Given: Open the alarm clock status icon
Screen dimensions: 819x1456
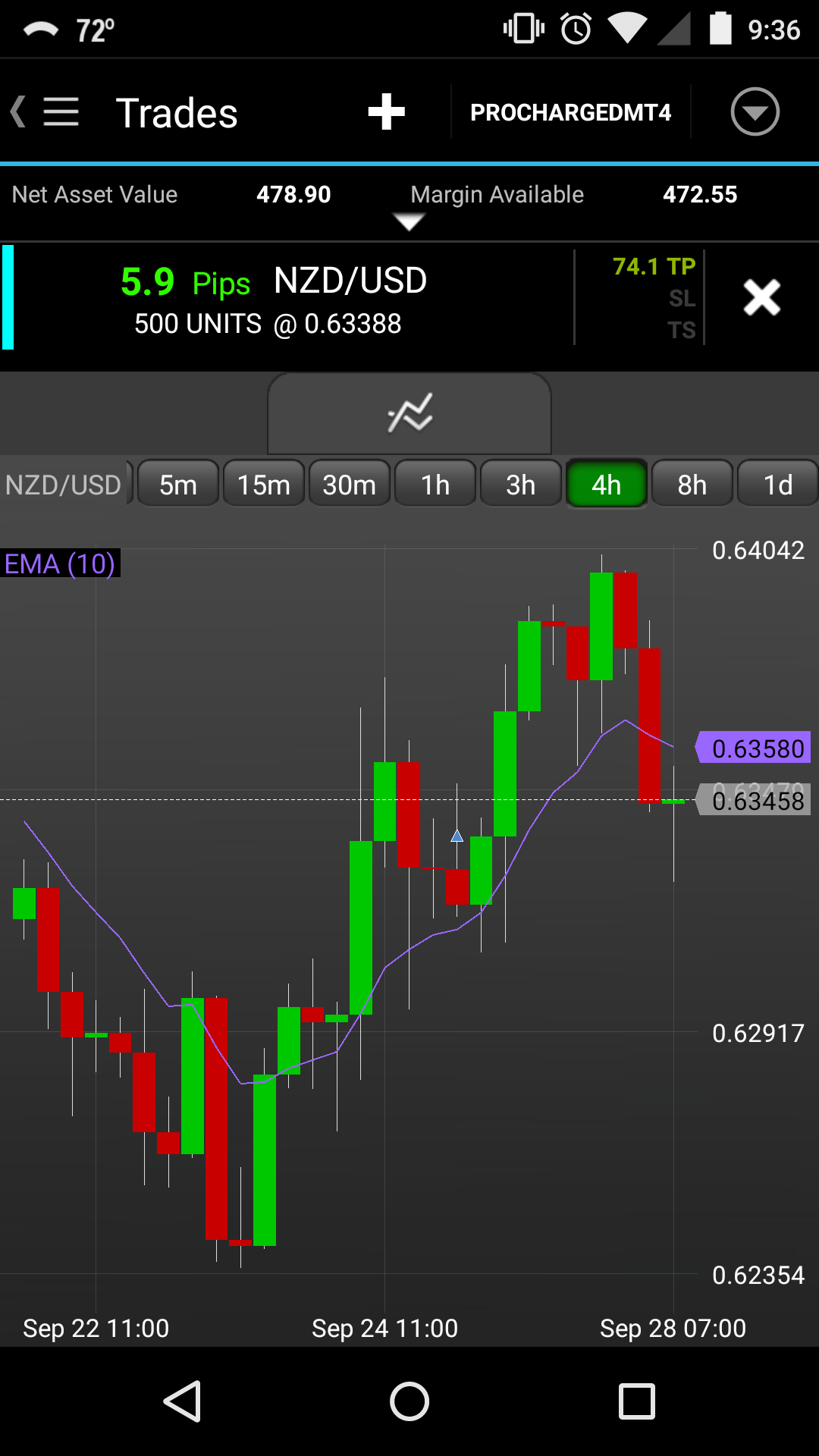Looking at the screenshot, I should tap(574, 29).
